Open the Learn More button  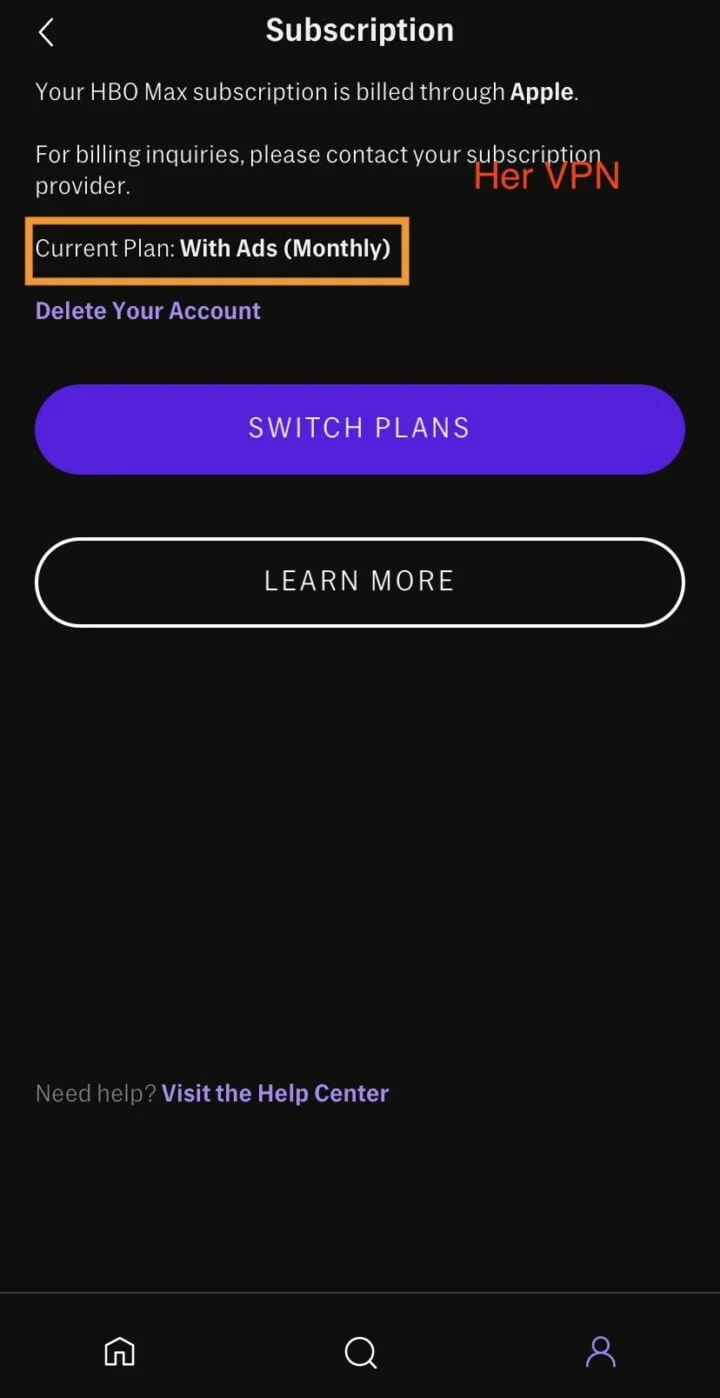point(360,582)
